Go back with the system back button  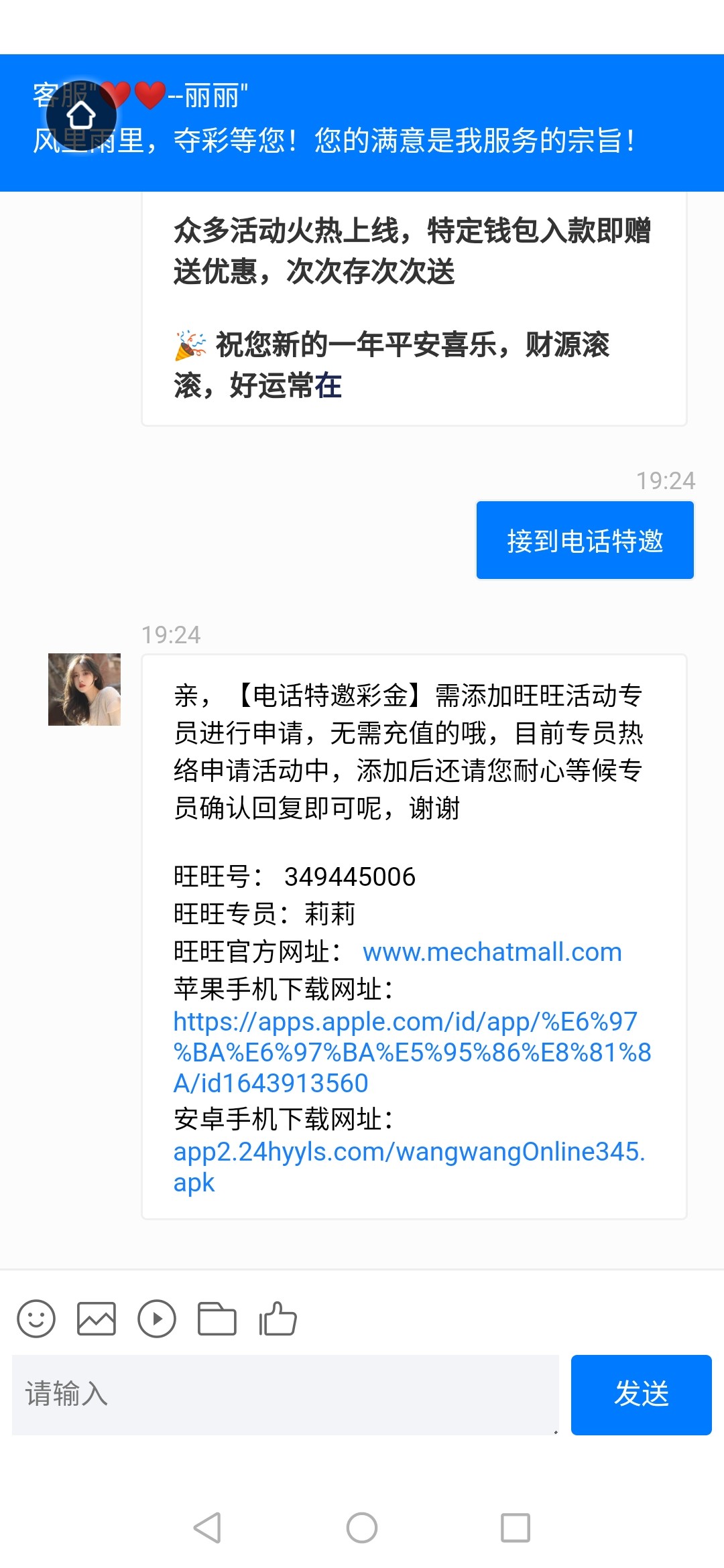[207, 1528]
